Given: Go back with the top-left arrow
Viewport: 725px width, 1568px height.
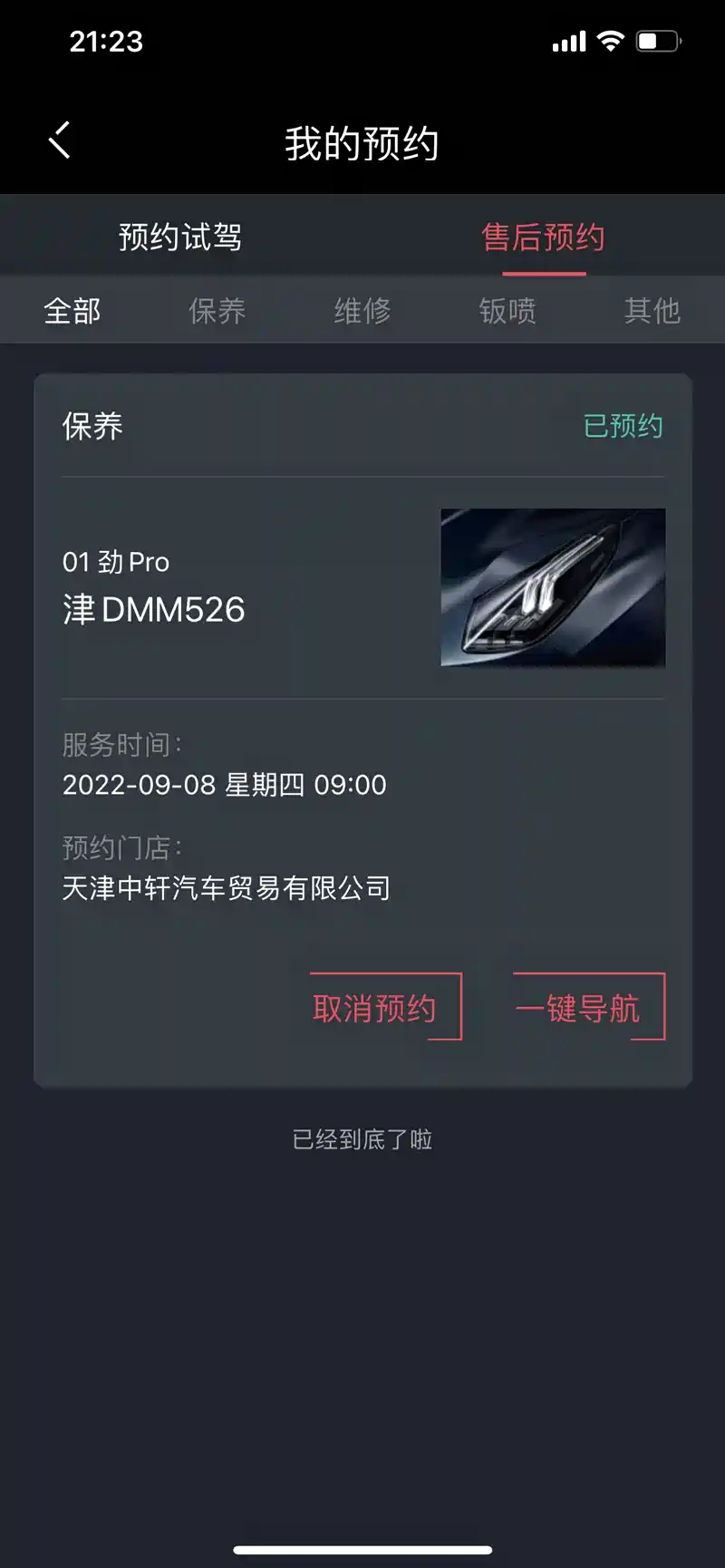Looking at the screenshot, I should coord(60,141).
